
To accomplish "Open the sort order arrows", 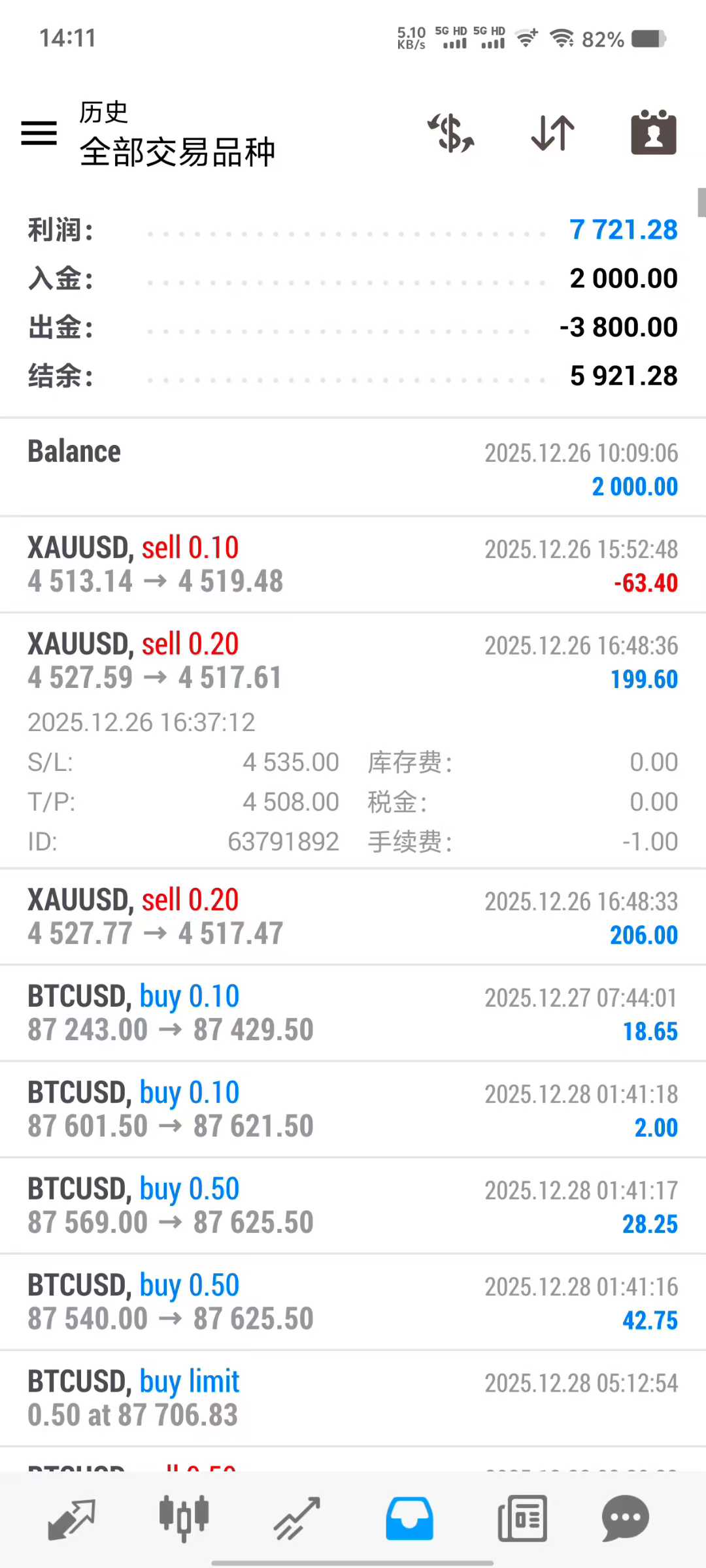I will (553, 133).
